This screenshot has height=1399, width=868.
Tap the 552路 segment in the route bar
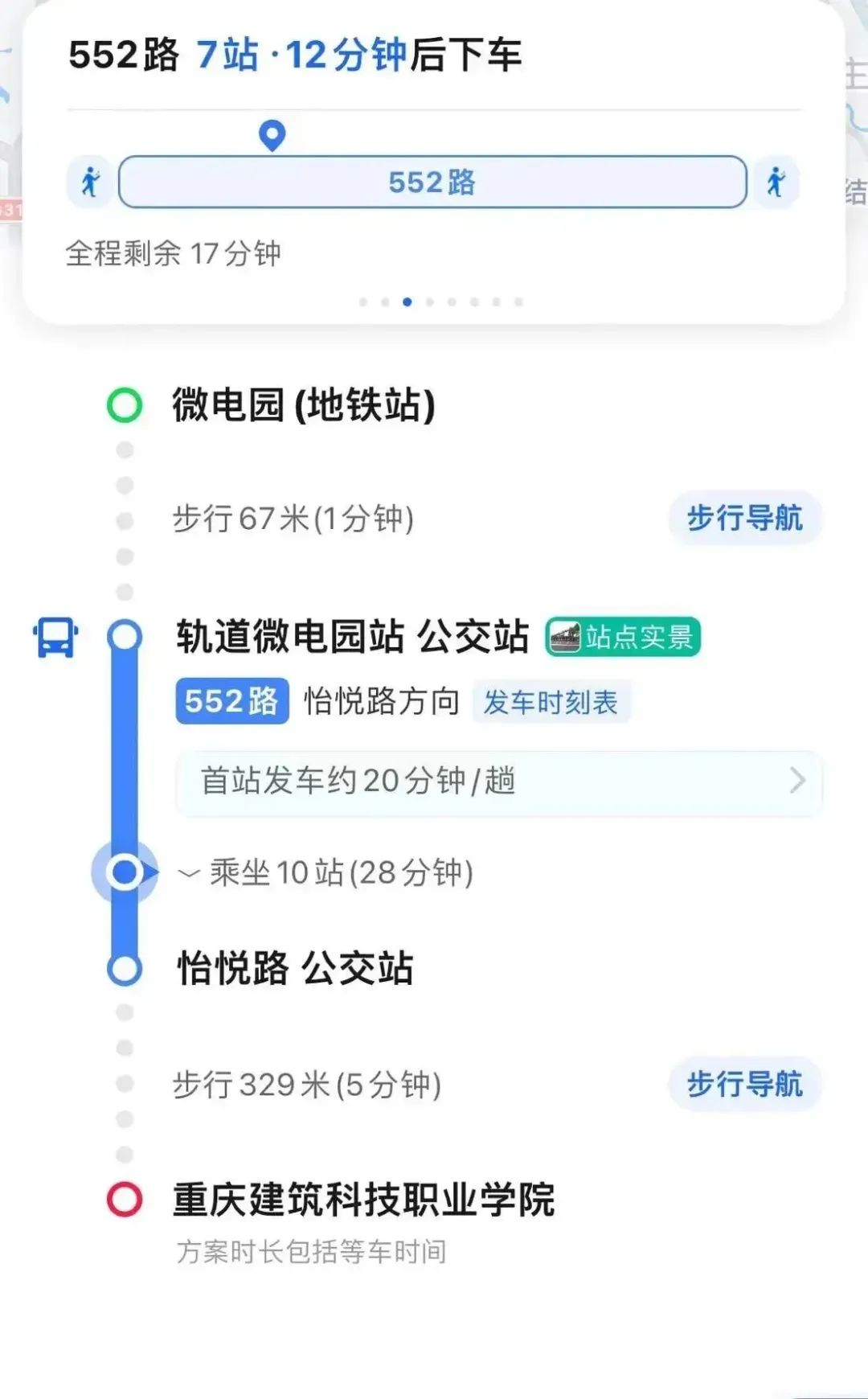[x=432, y=183]
